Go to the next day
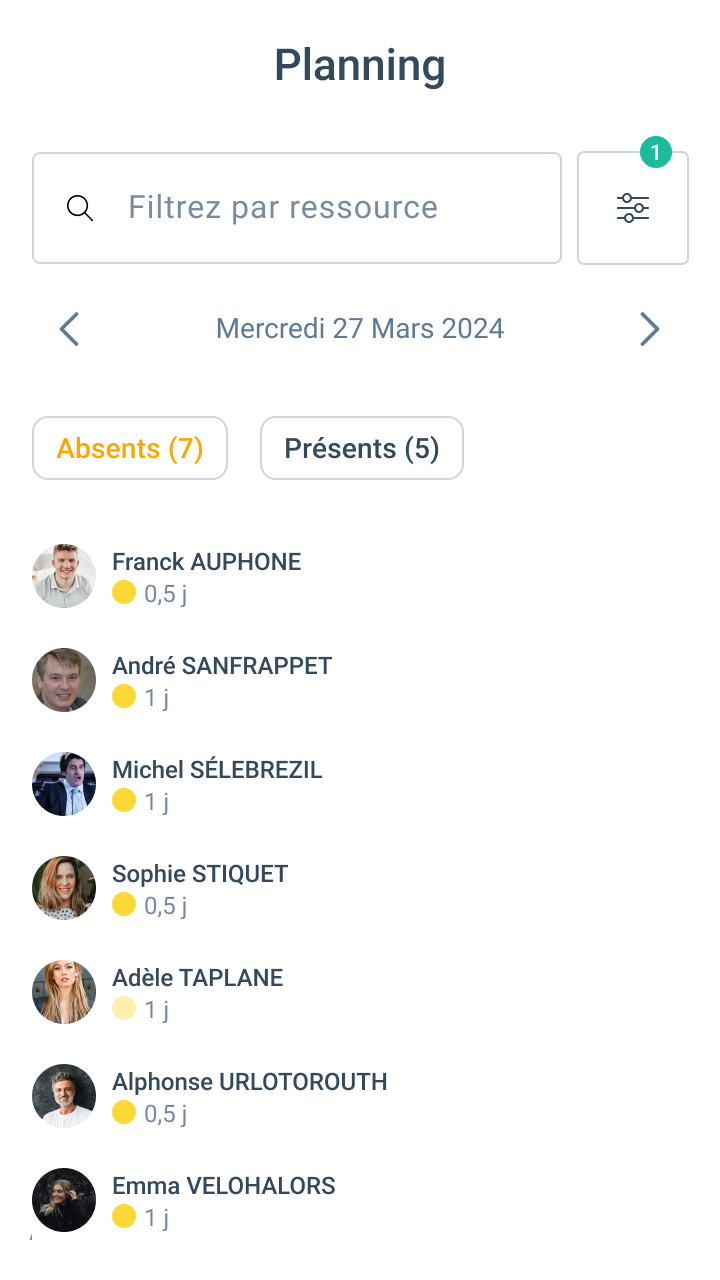720x1280 pixels. [650, 329]
